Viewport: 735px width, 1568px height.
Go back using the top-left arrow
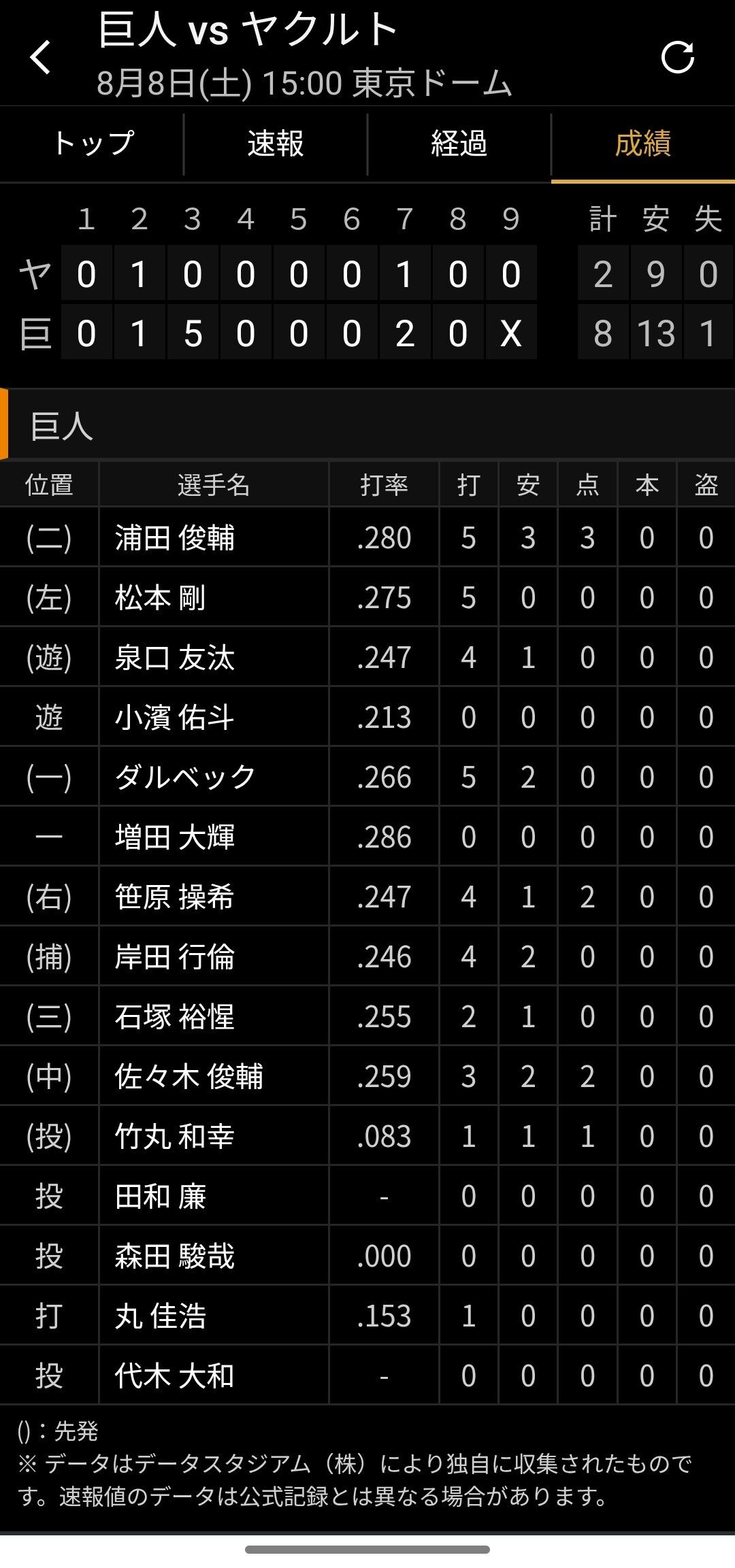pyautogui.click(x=41, y=57)
